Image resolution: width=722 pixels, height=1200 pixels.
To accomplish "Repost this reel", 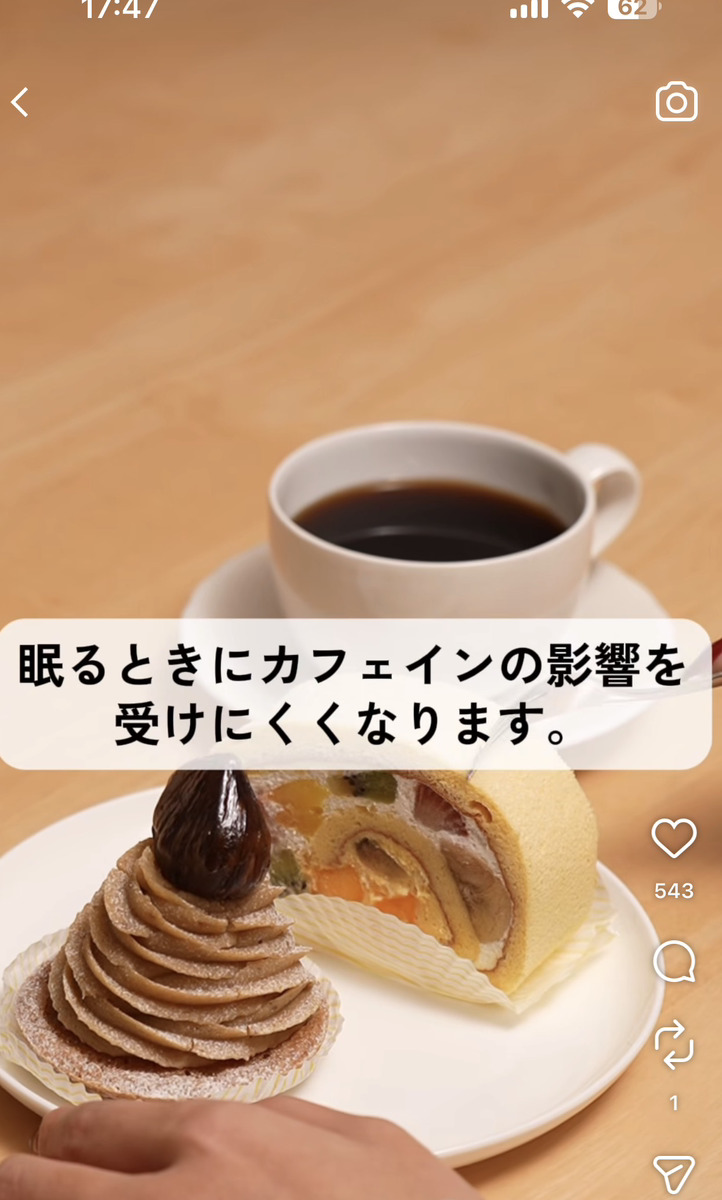I will click(x=673, y=1045).
